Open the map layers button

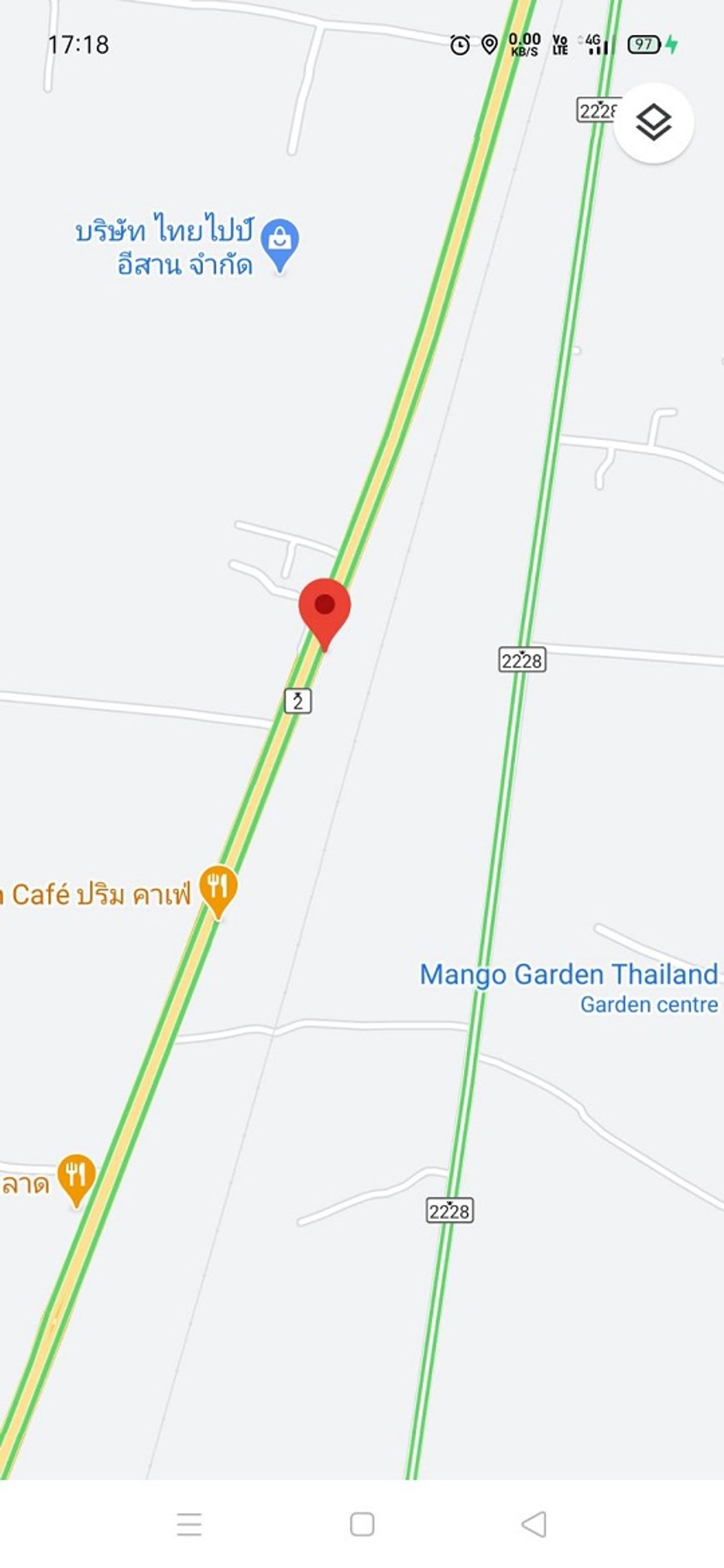[653, 123]
